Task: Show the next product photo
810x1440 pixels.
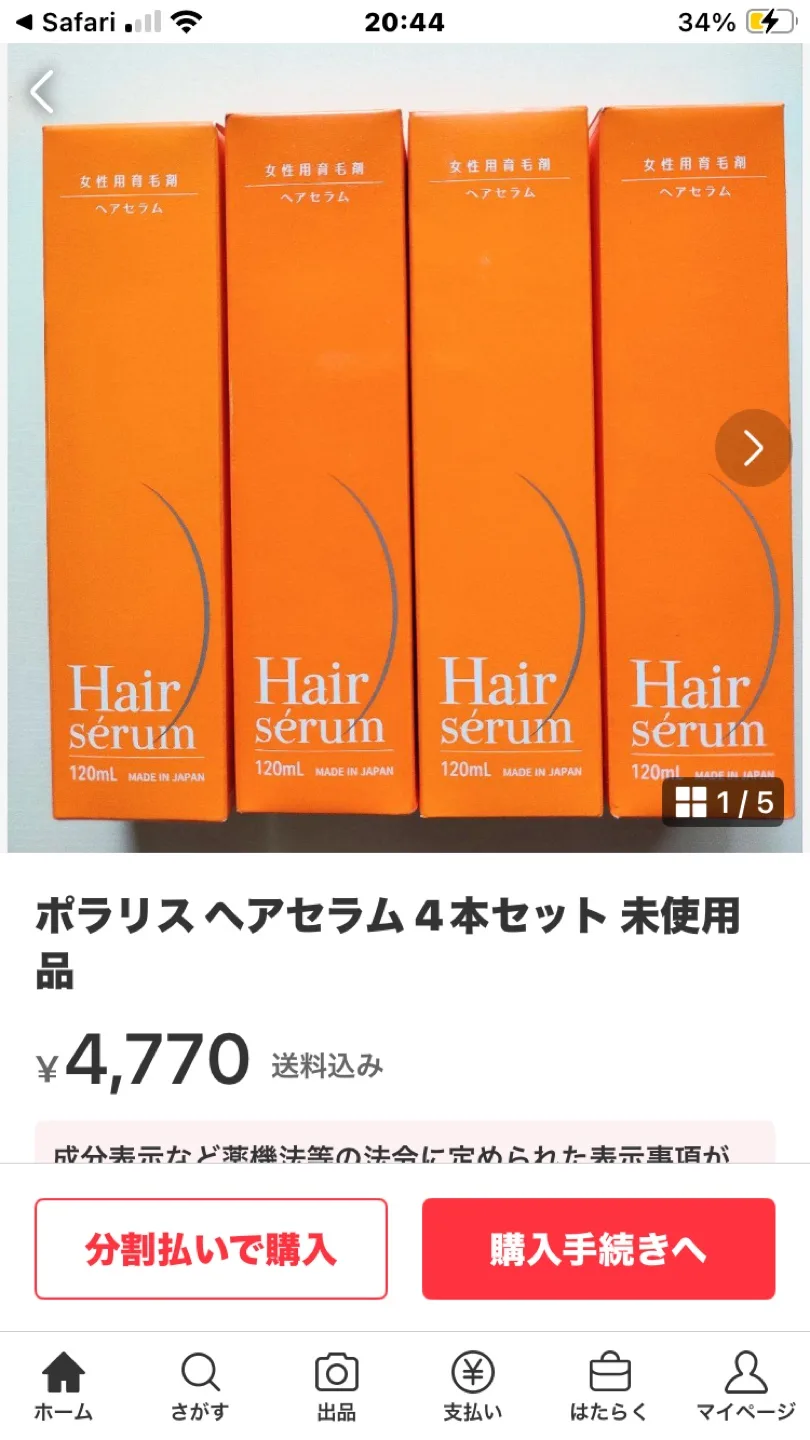Action: click(x=753, y=448)
